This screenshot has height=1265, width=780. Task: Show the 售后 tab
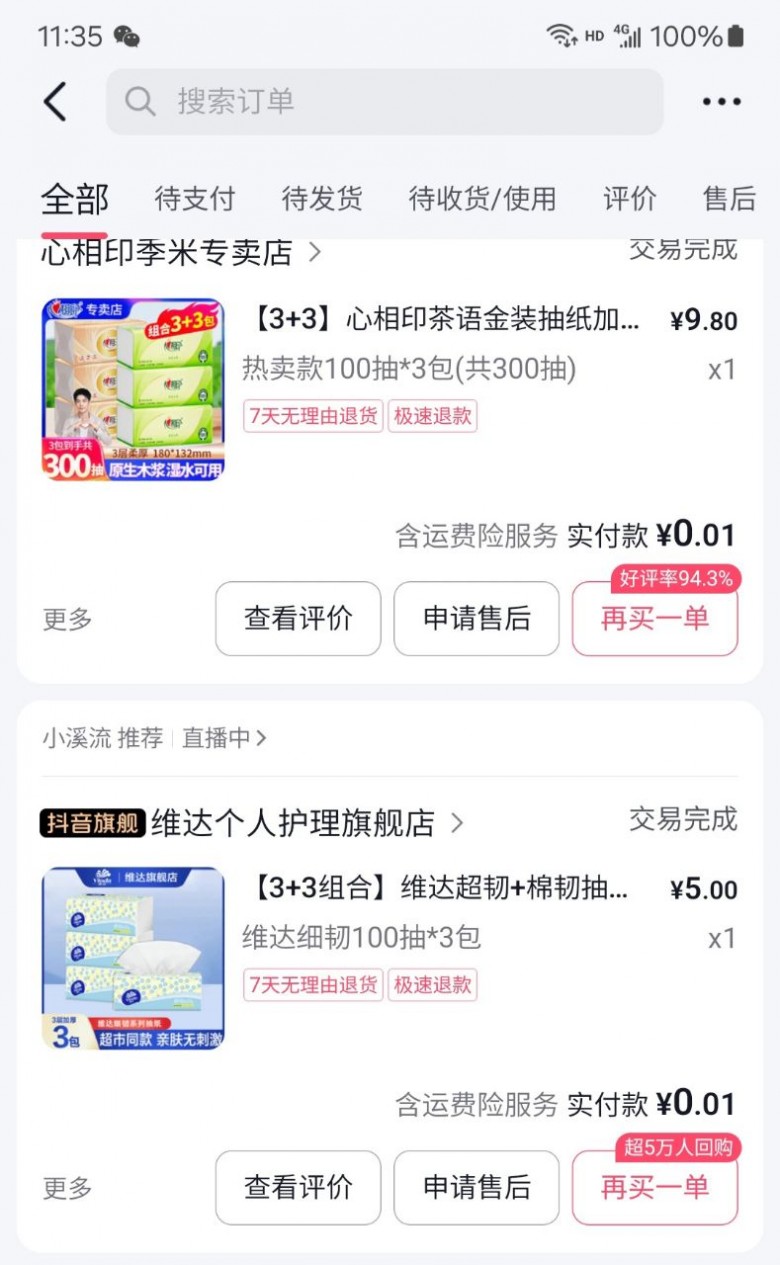click(x=729, y=199)
